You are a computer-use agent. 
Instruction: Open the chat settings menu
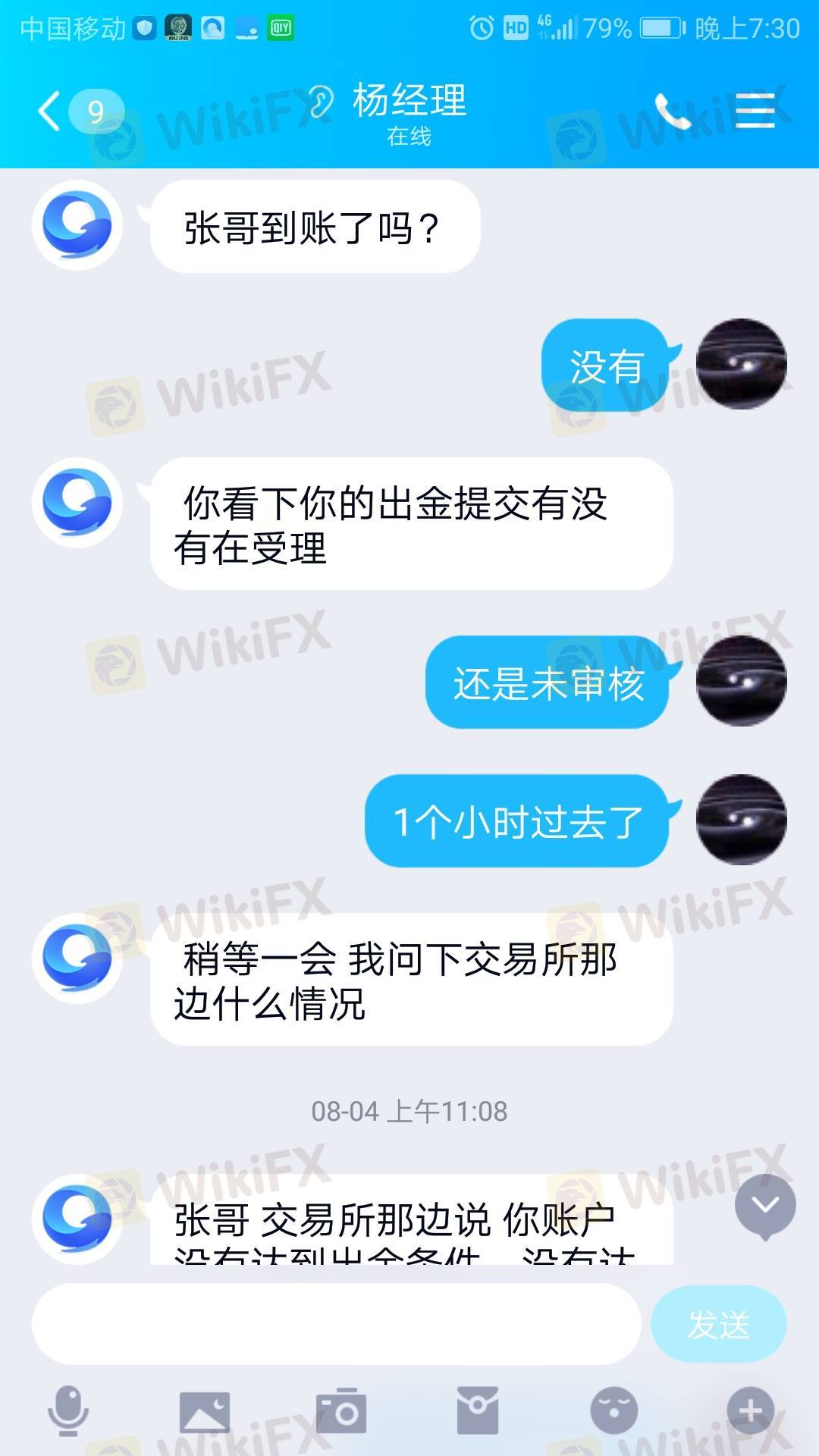point(755,111)
